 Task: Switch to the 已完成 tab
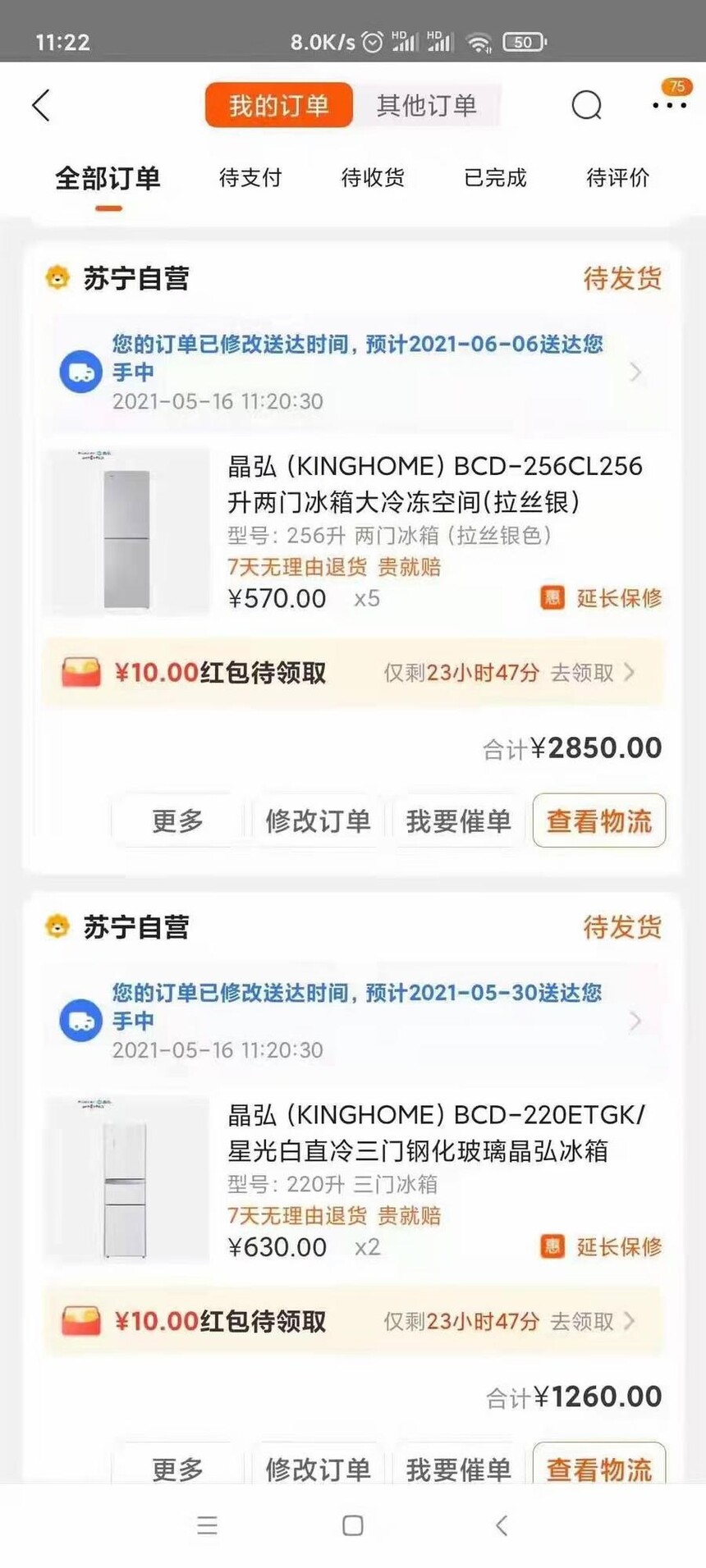[495, 178]
